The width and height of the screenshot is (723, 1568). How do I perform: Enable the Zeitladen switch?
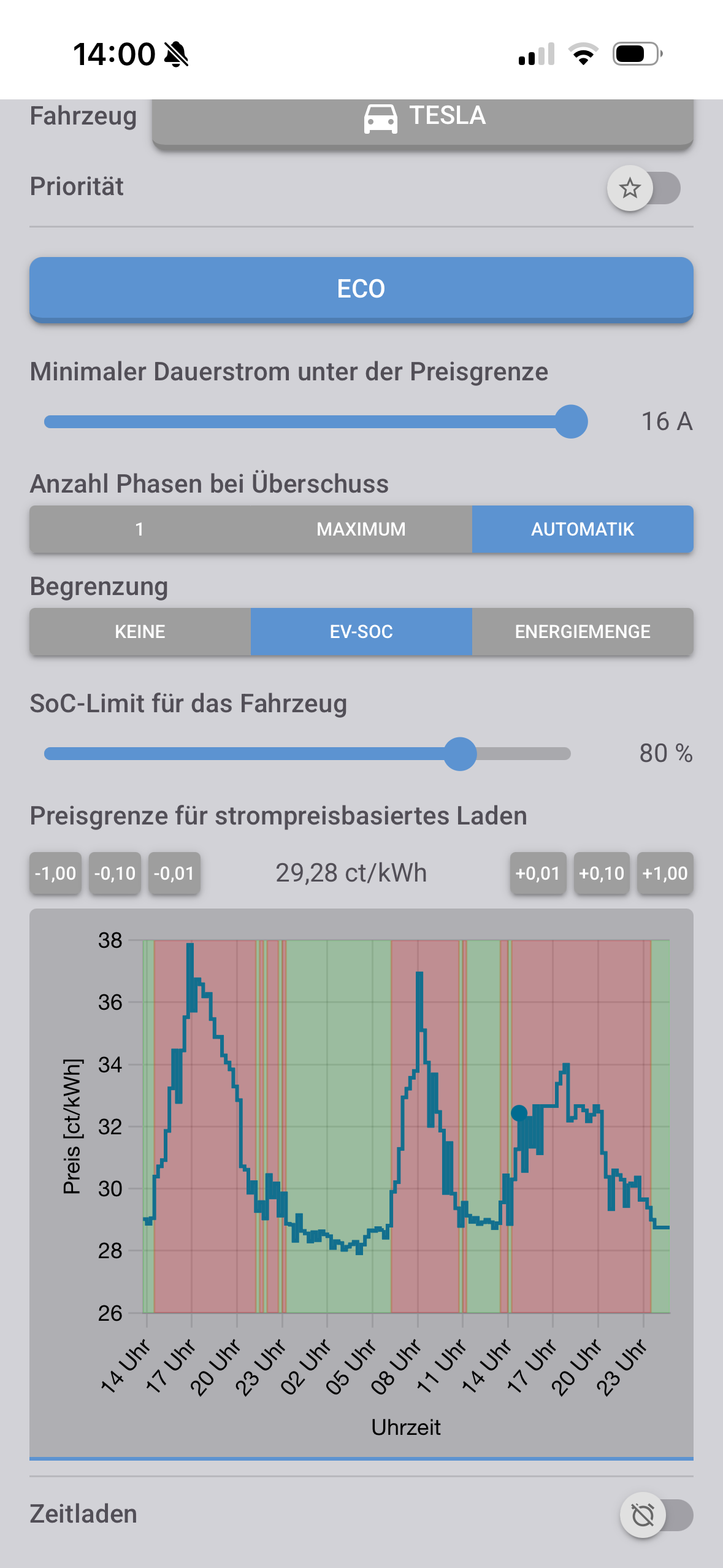tap(656, 1515)
